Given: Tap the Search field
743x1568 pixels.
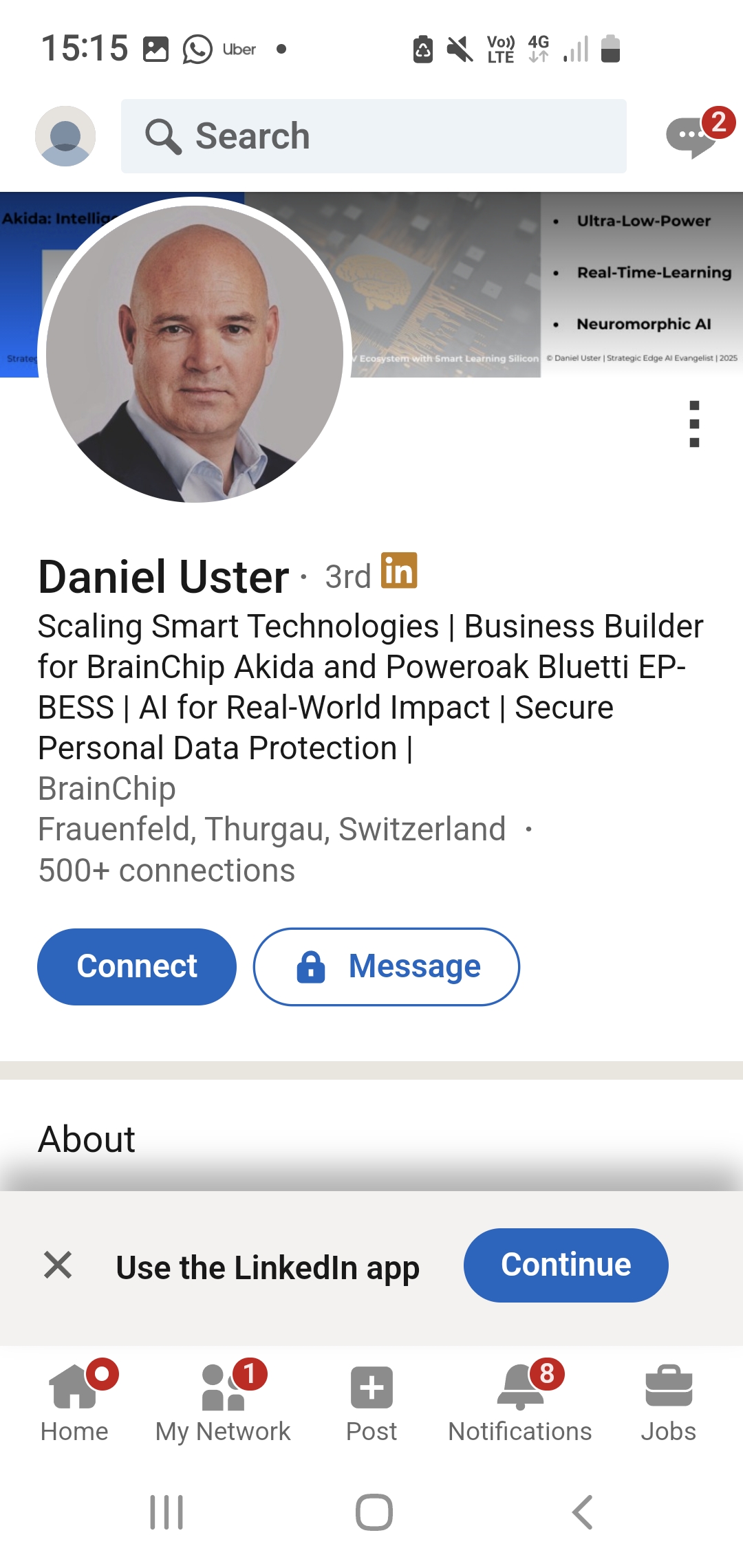Looking at the screenshot, I should 374,136.
